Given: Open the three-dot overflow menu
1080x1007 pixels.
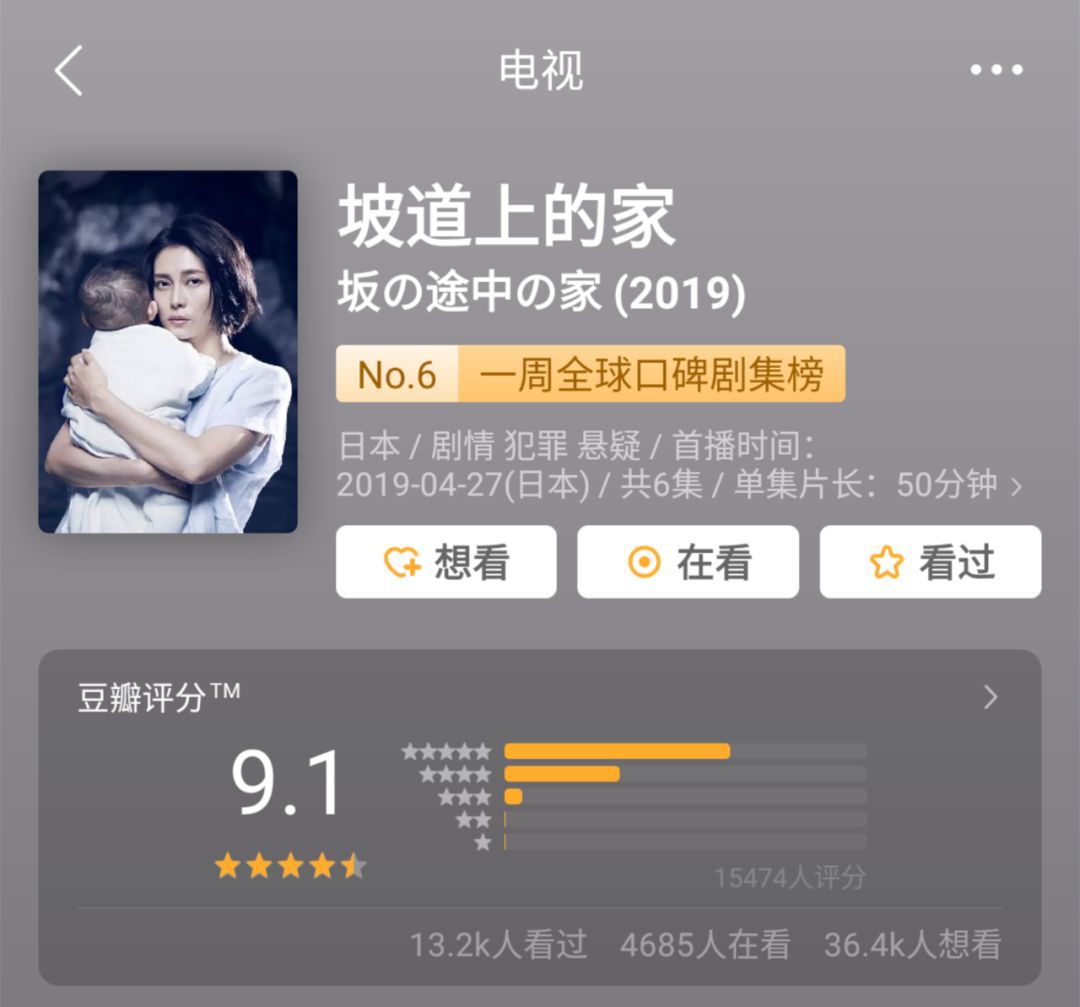Looking at the screenshot, I should pyautogui.click(x=996, y=70).
